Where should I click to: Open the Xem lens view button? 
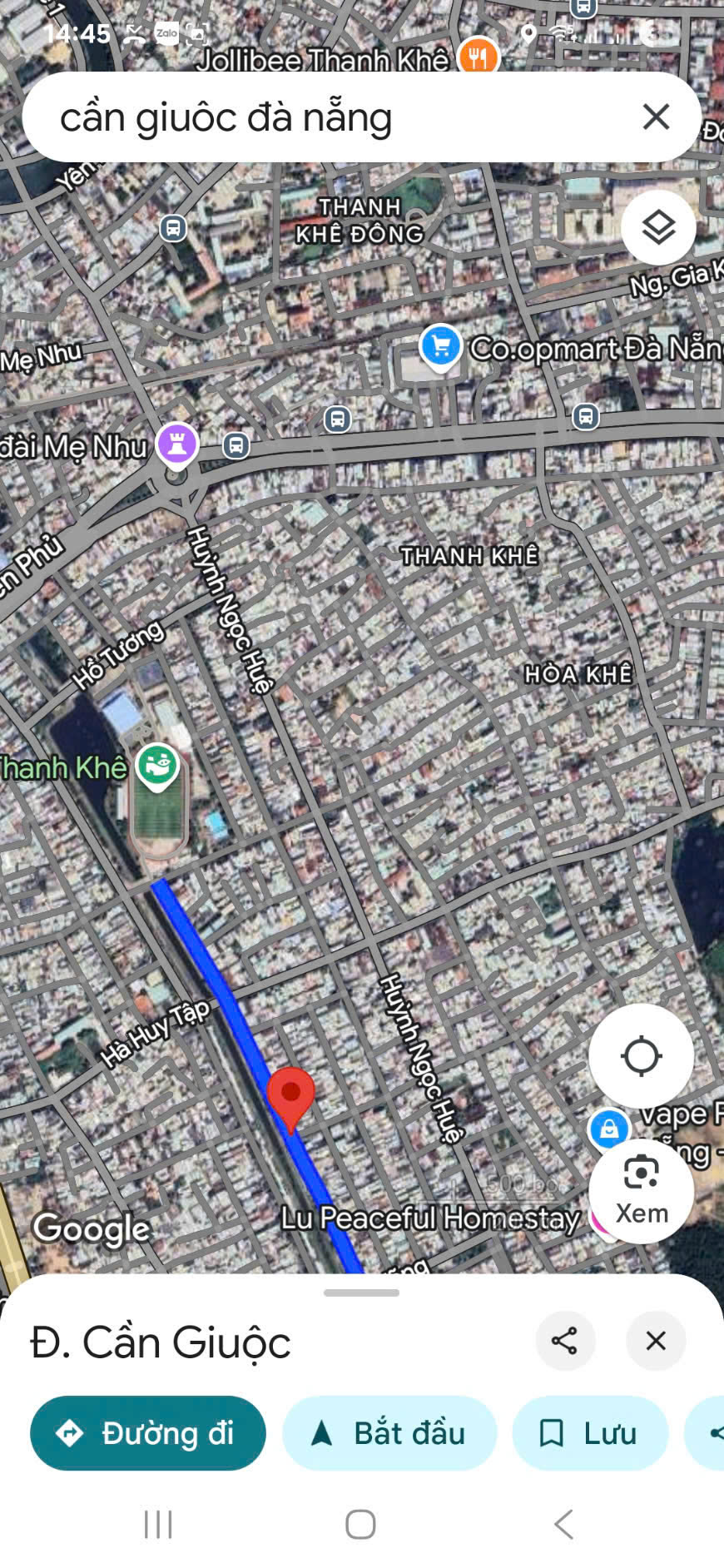(641, 1191)
